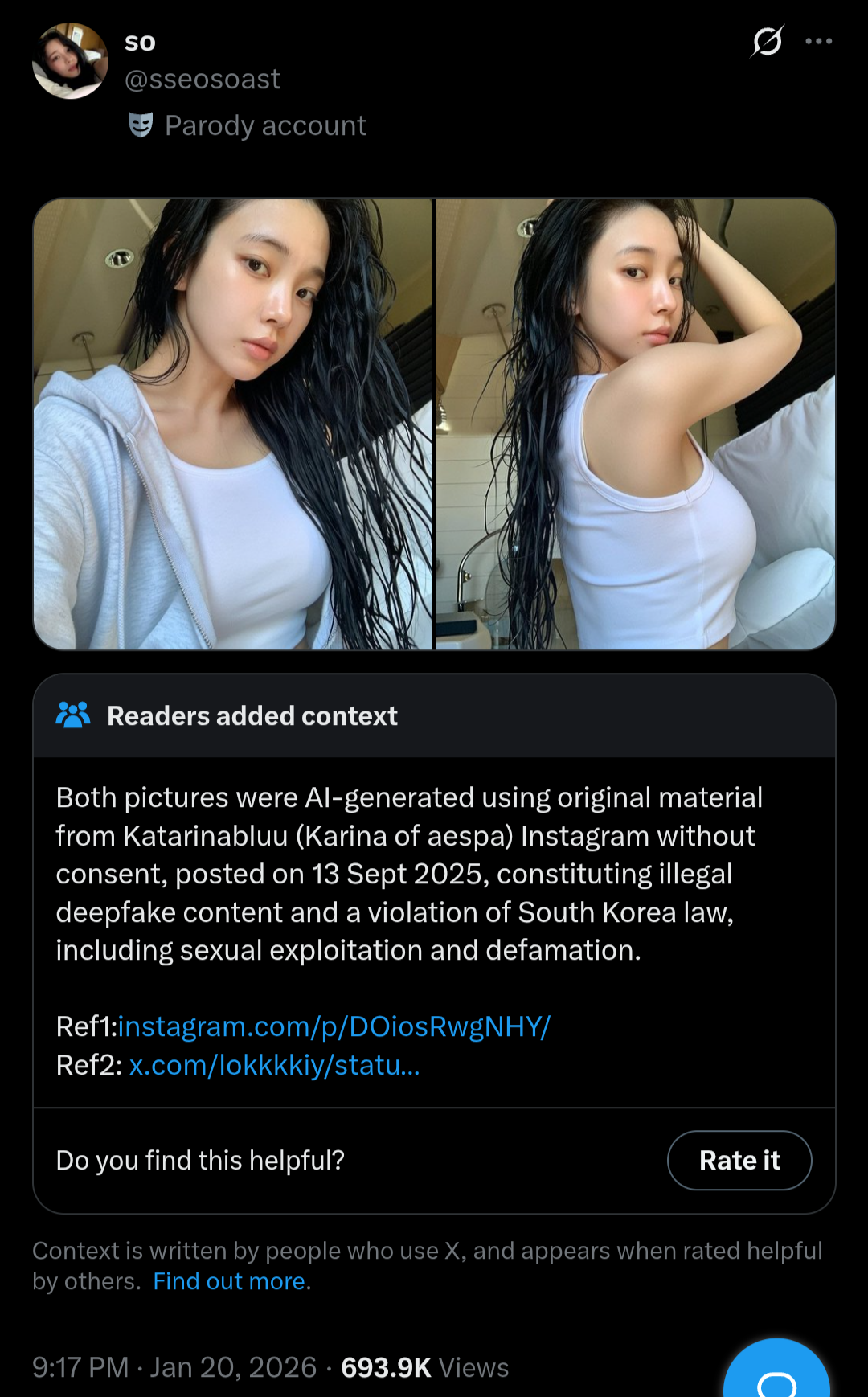The image size is (868, 1397).
Task: Open the post's three-dot overflow menu
Action: coord(818,41)
